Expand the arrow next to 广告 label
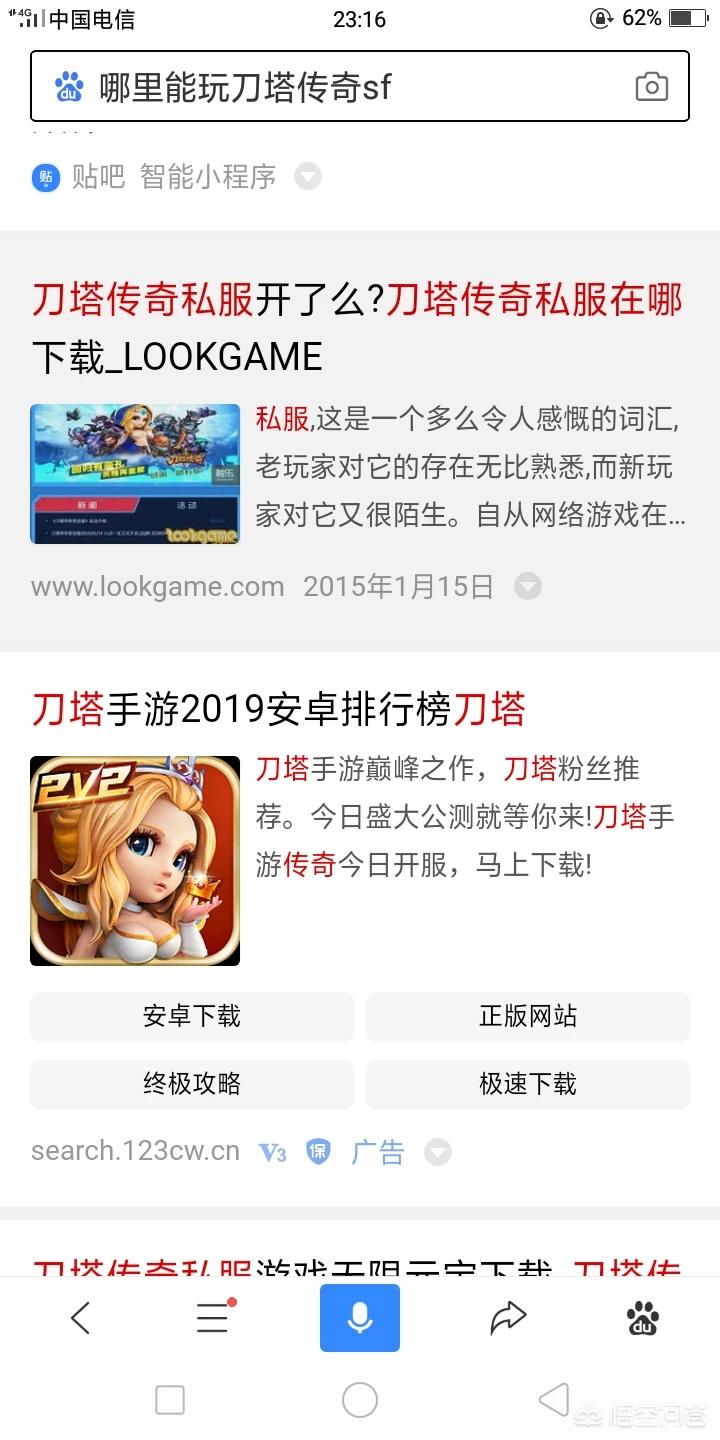Image resolution: width=720 pixels, height=1440 pixels. point(438,1152)
